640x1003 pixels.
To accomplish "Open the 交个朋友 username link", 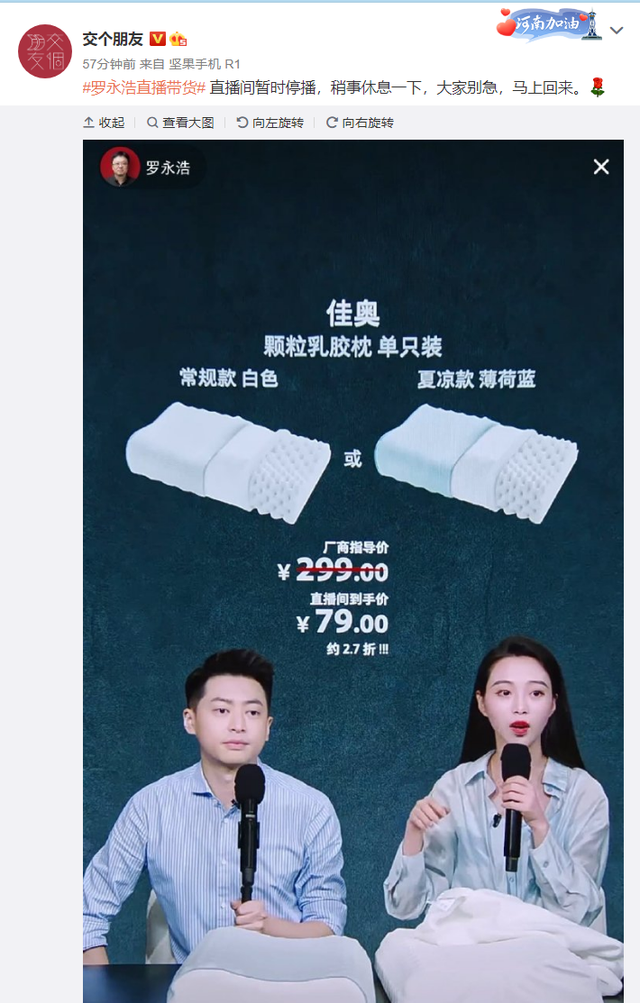I will click(x=112, y=39).
